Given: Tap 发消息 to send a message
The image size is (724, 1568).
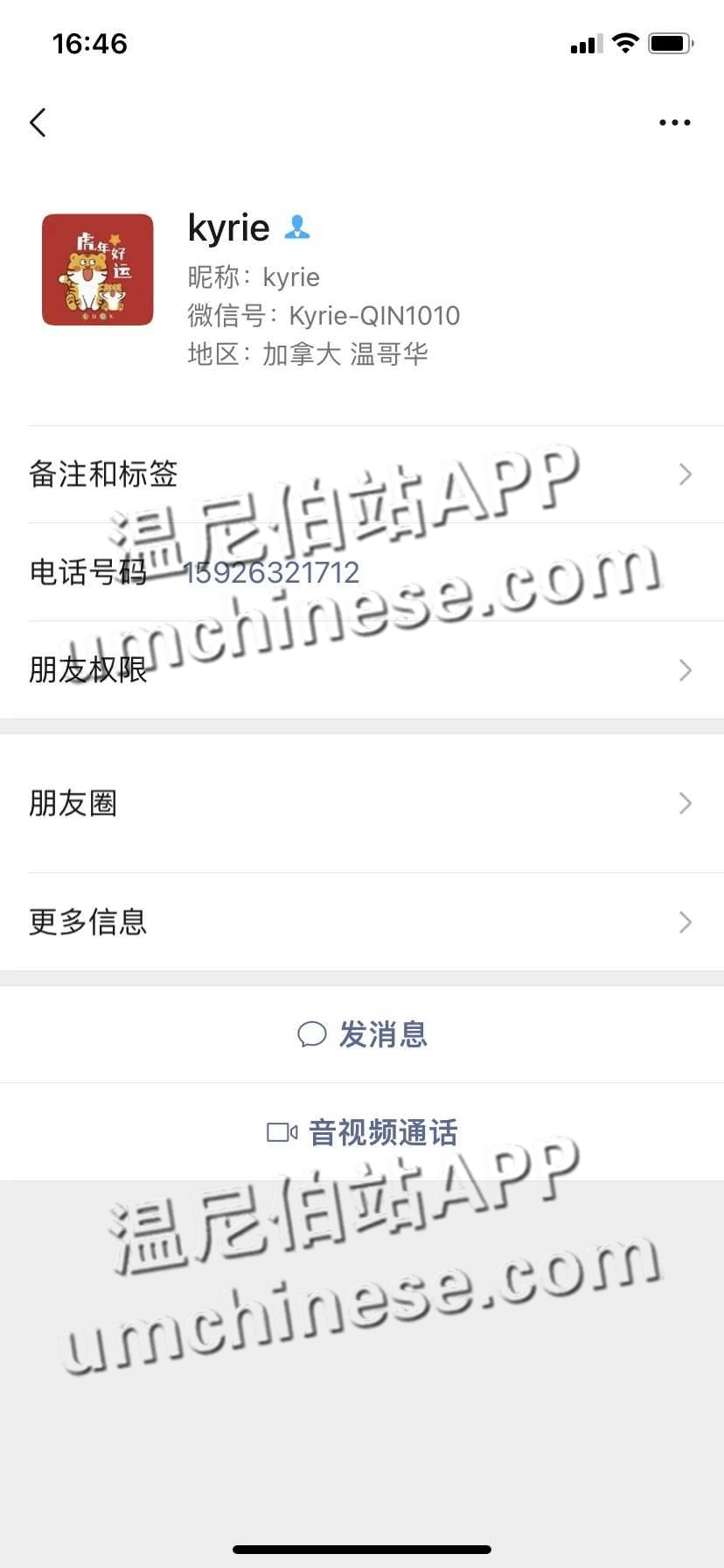Looking at the screenshot, I should pyautogui.click(x=362, y=1034).
